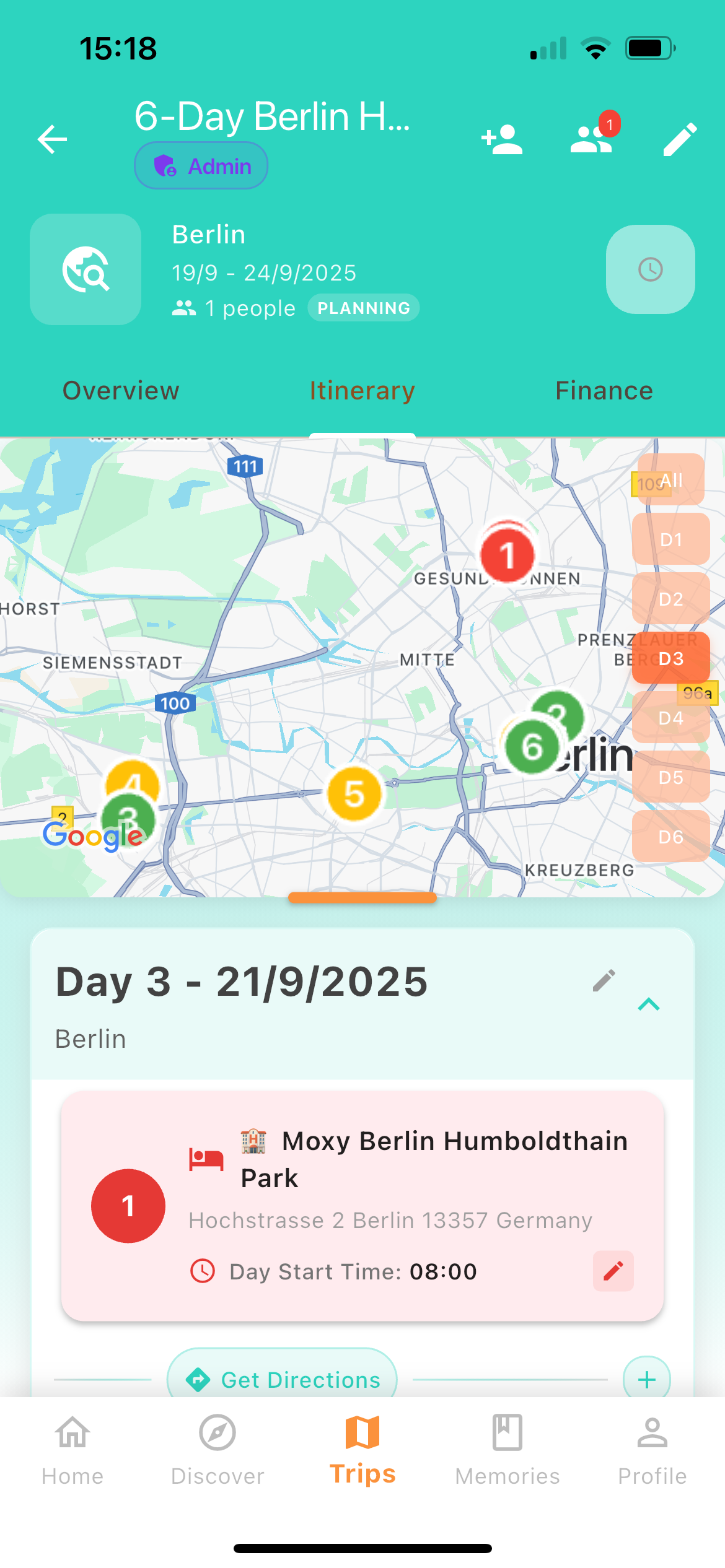Open trip members with notification badge

591,139
